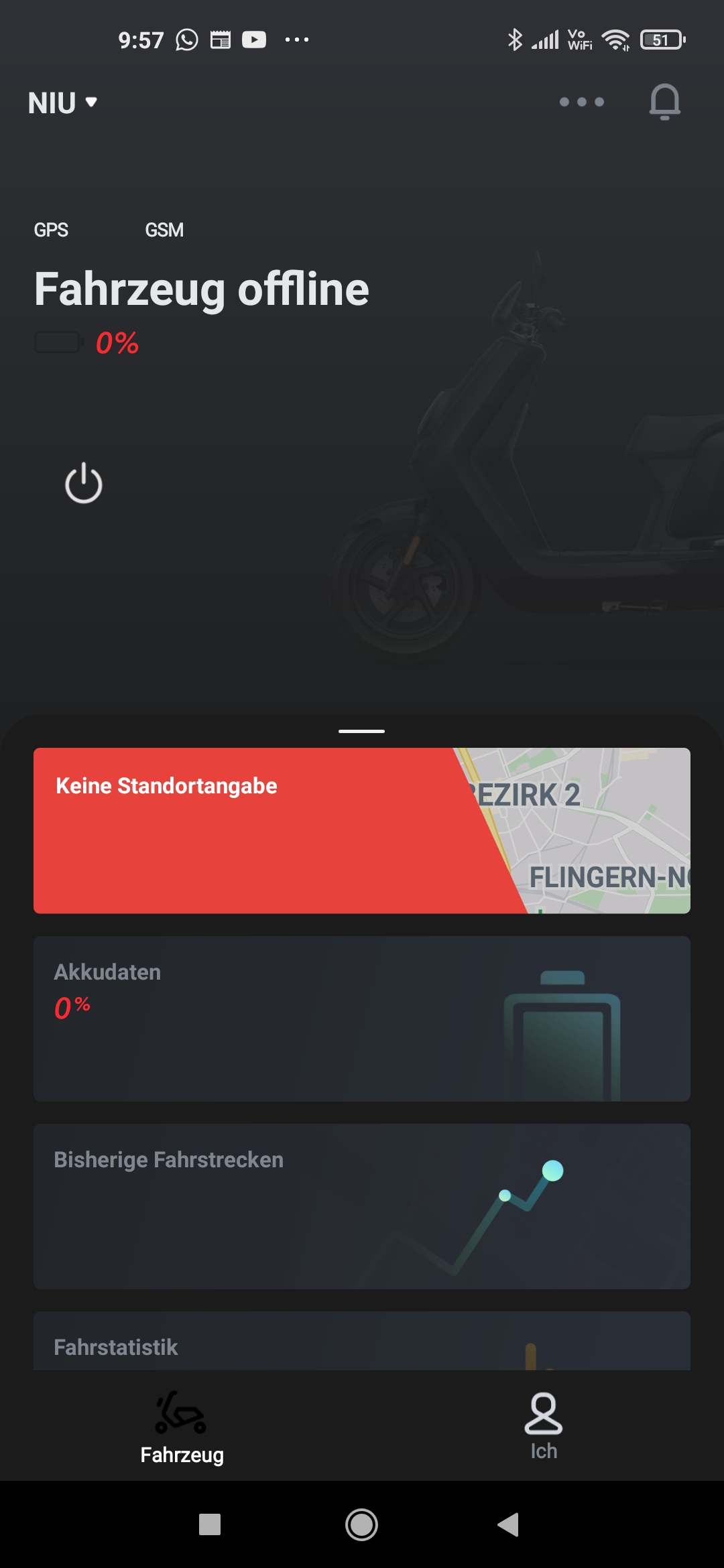Go back using the system back button
Screen dimensions: 724x1568
coord(508,1524)
